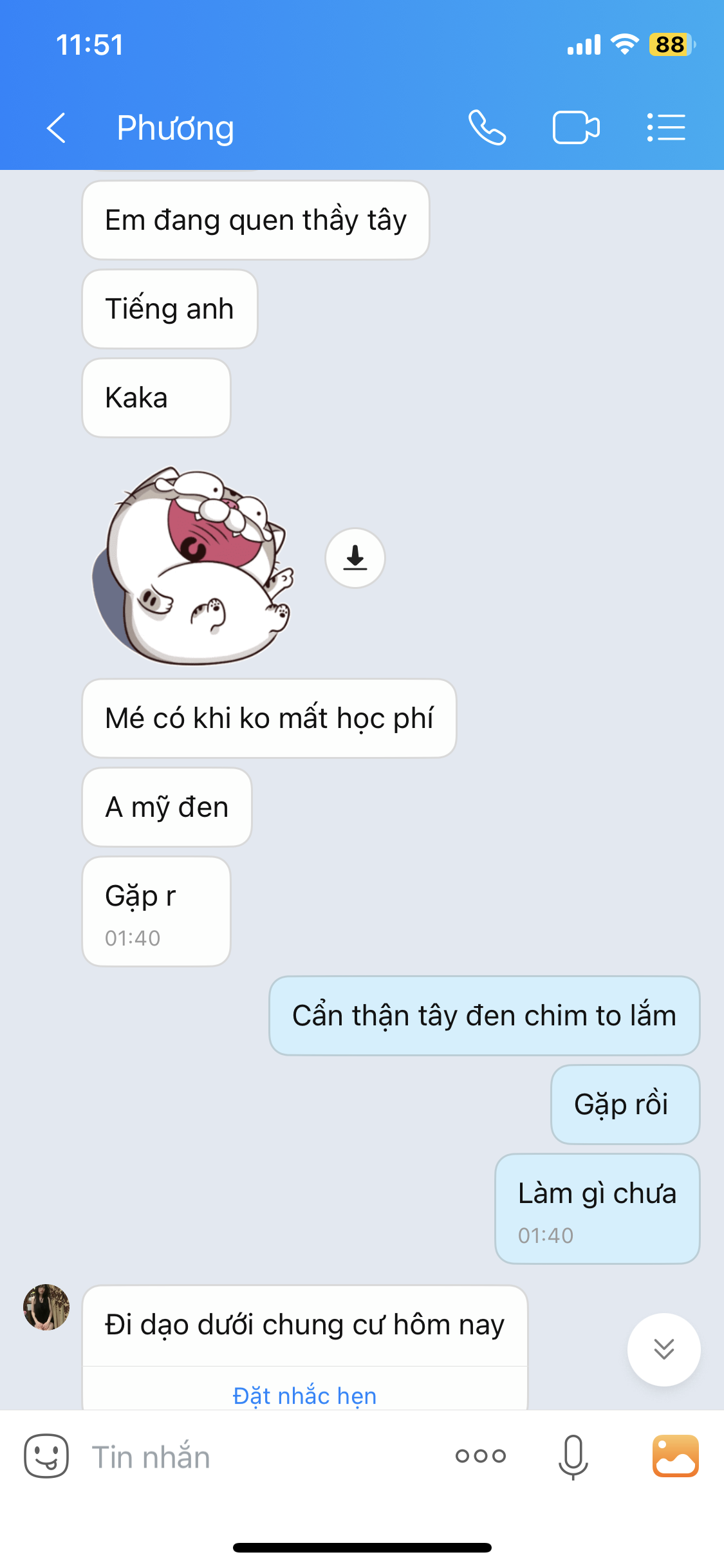Screen dimensions: 724x1568
Task: Start a voice call with Phương
Action: (487, 127)
